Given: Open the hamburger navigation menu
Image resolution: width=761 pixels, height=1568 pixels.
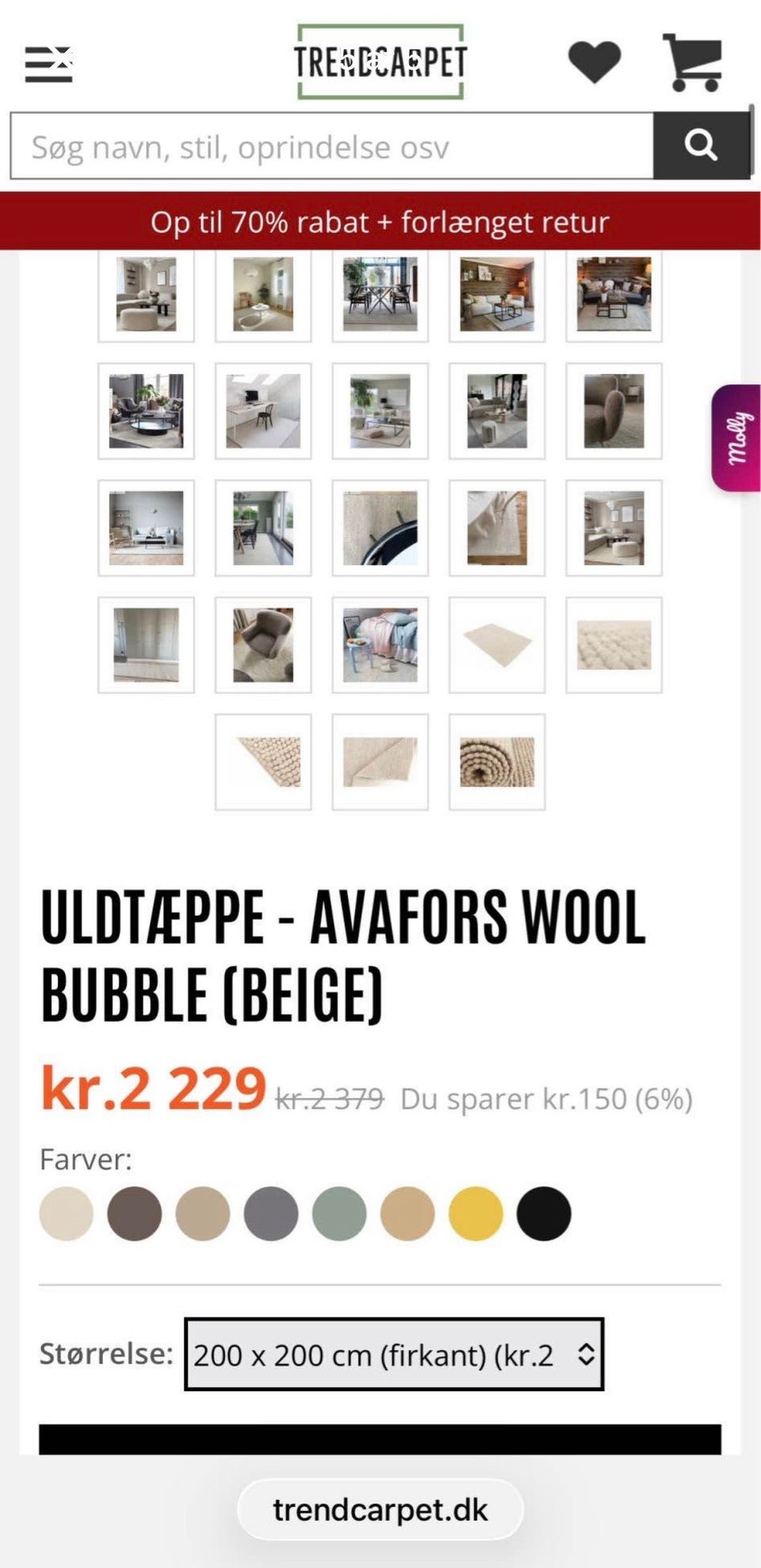Looking at the screenshot, I should click(x=49, y=62).
